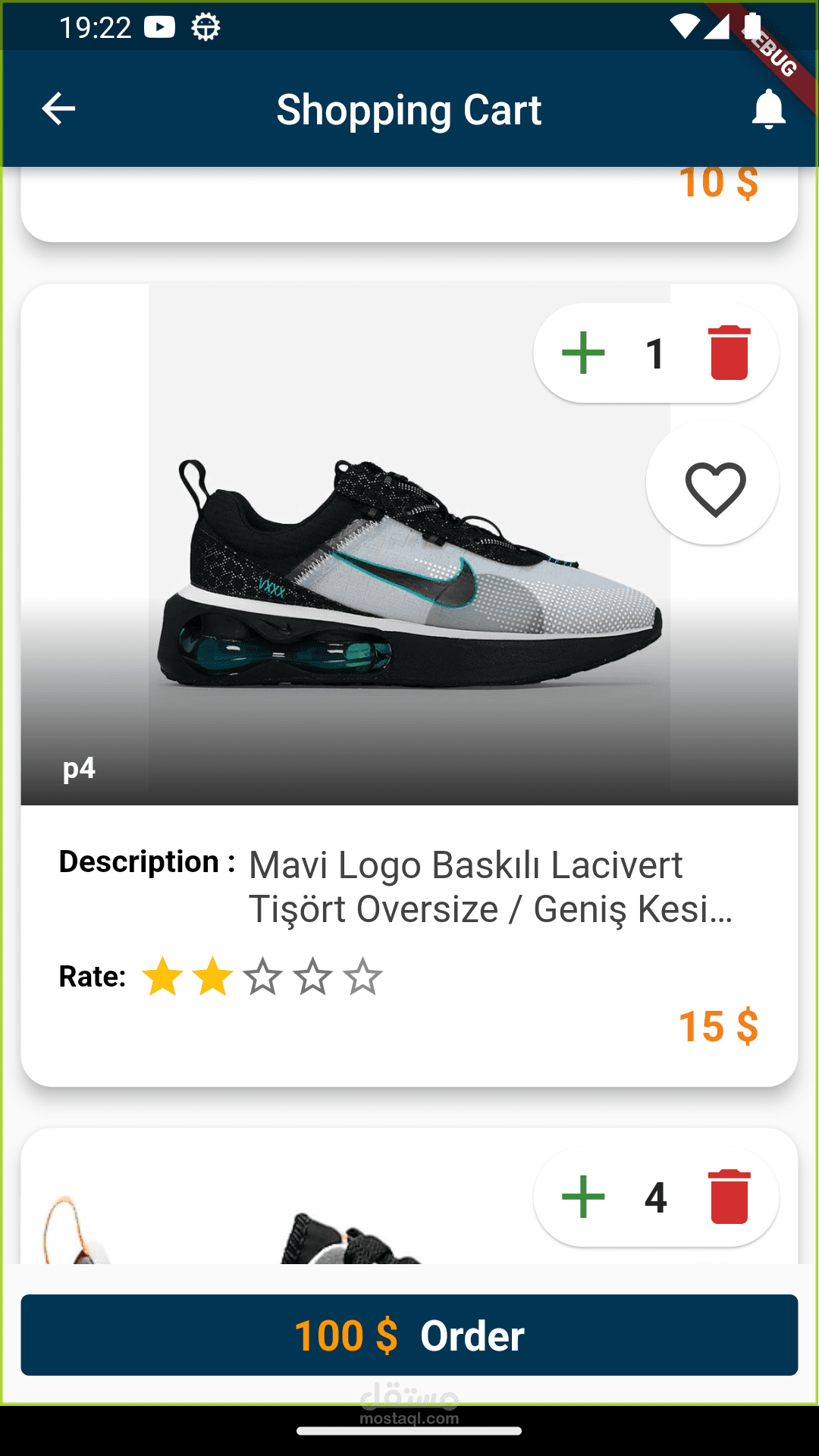819x1456 pixels.
Task: Increase quantity of the p4 item
Action: pyautogui.click(x=583, y=353)
